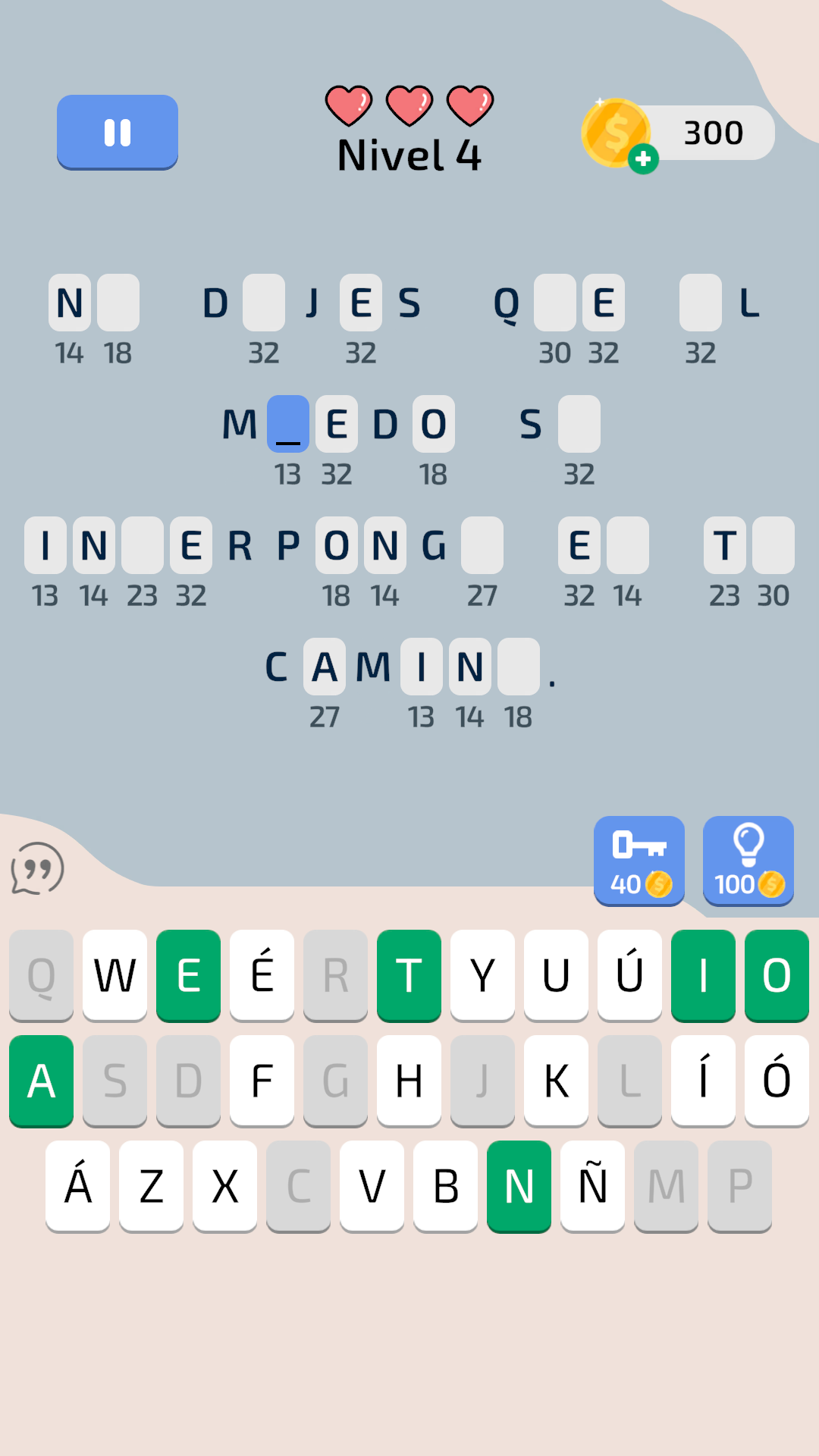Viewport: 819px width, 1456px height.
Task: Pause the game
Action: (x=118, y=132)
